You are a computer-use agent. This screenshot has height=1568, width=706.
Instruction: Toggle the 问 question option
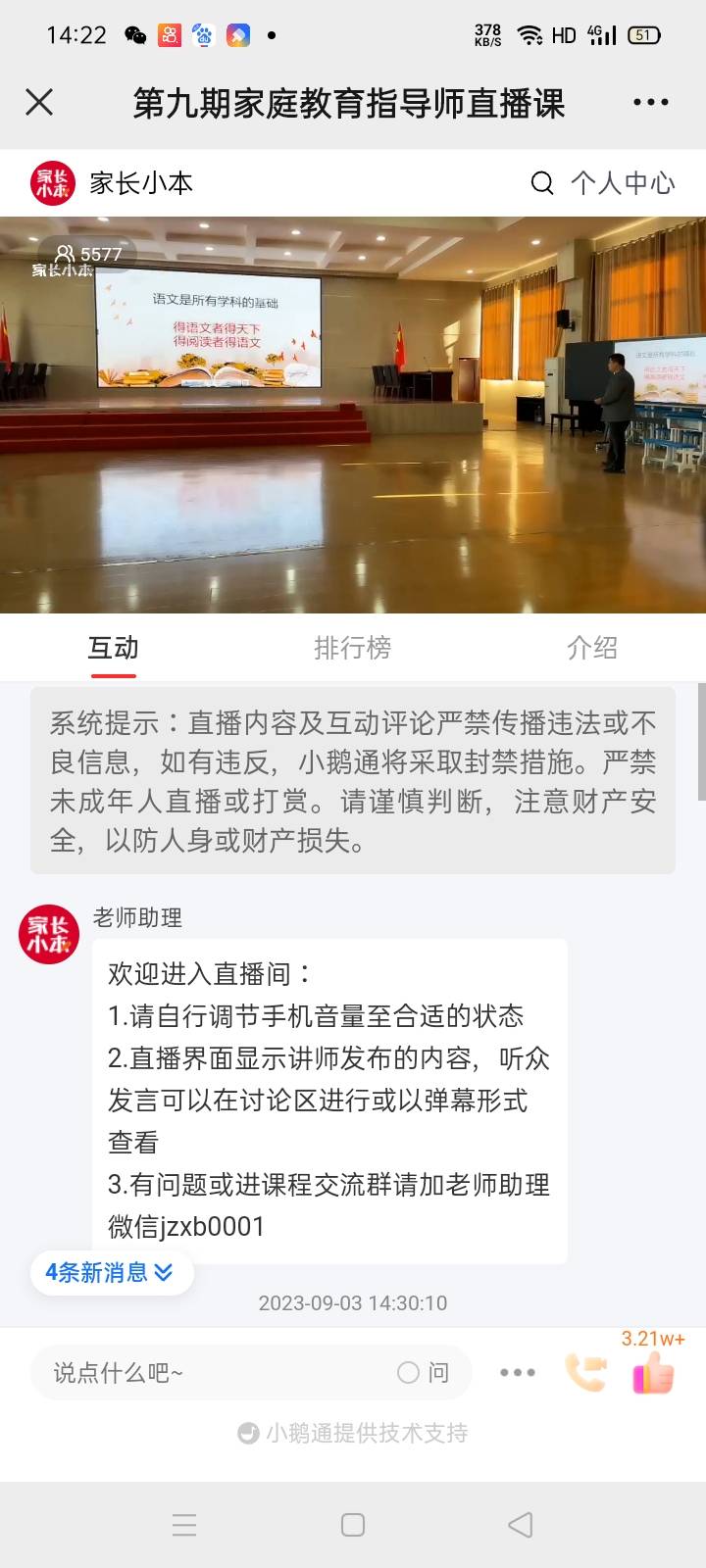click(x=424, y=1373)
